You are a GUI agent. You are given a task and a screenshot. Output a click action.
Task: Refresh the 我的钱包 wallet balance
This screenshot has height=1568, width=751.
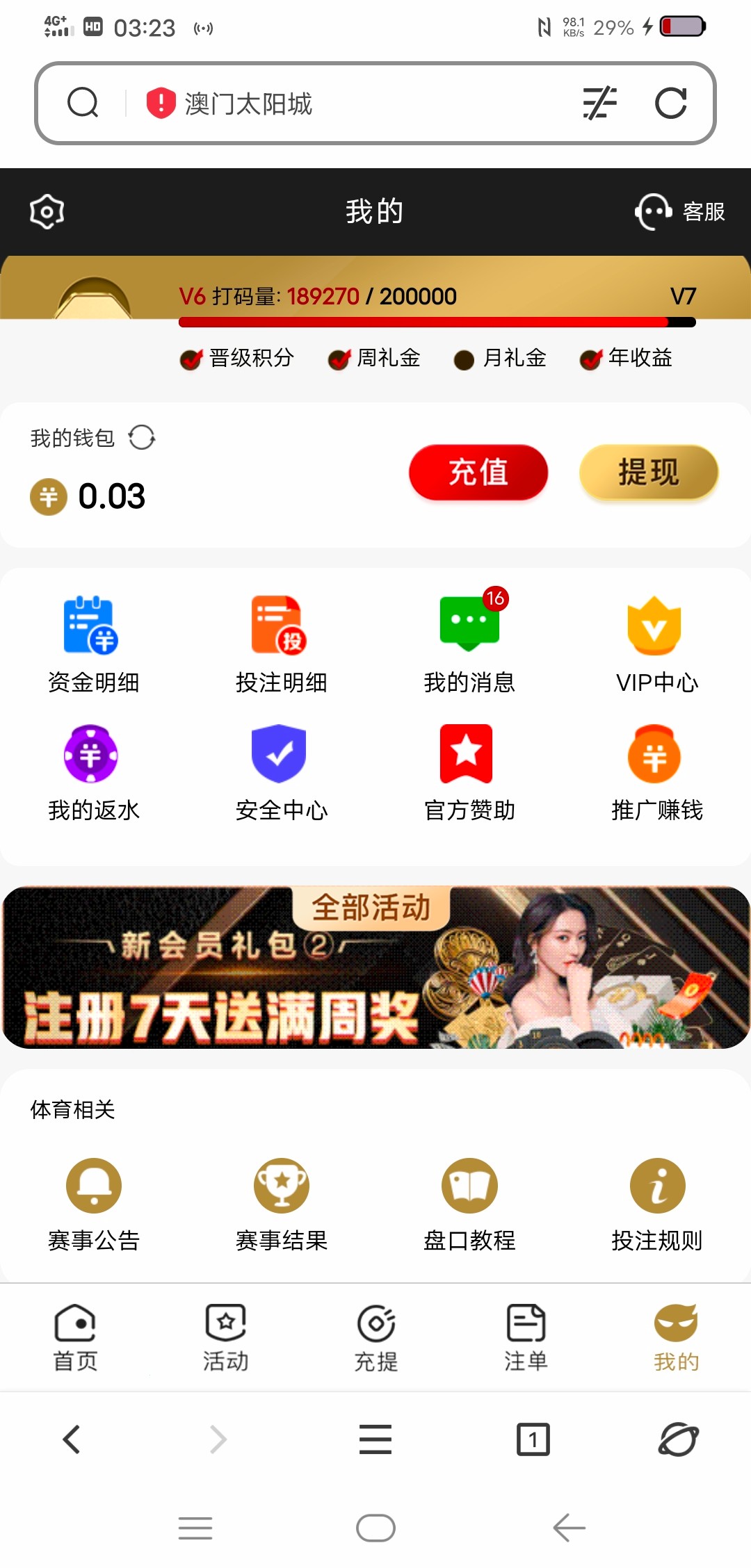(142, 438)
